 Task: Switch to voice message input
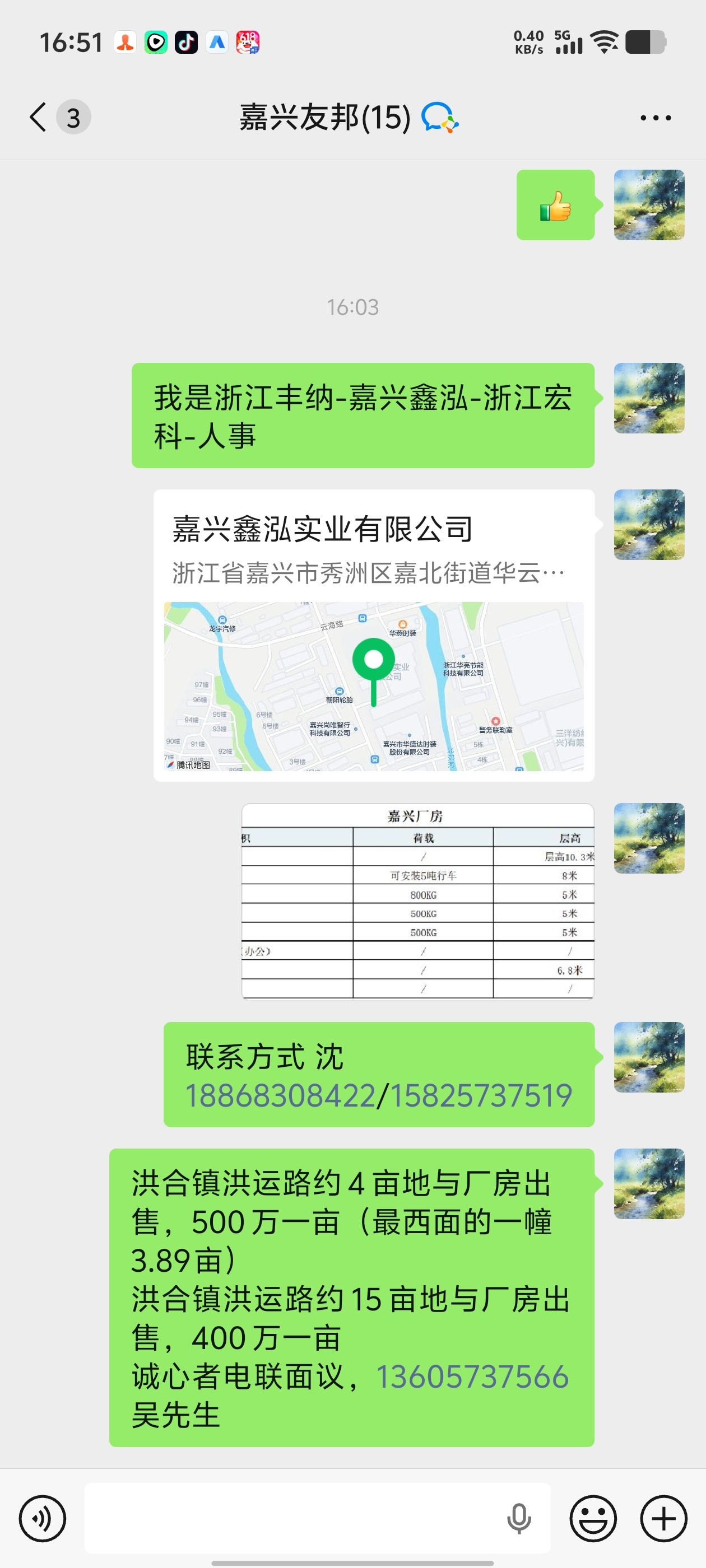[42, 1518]
